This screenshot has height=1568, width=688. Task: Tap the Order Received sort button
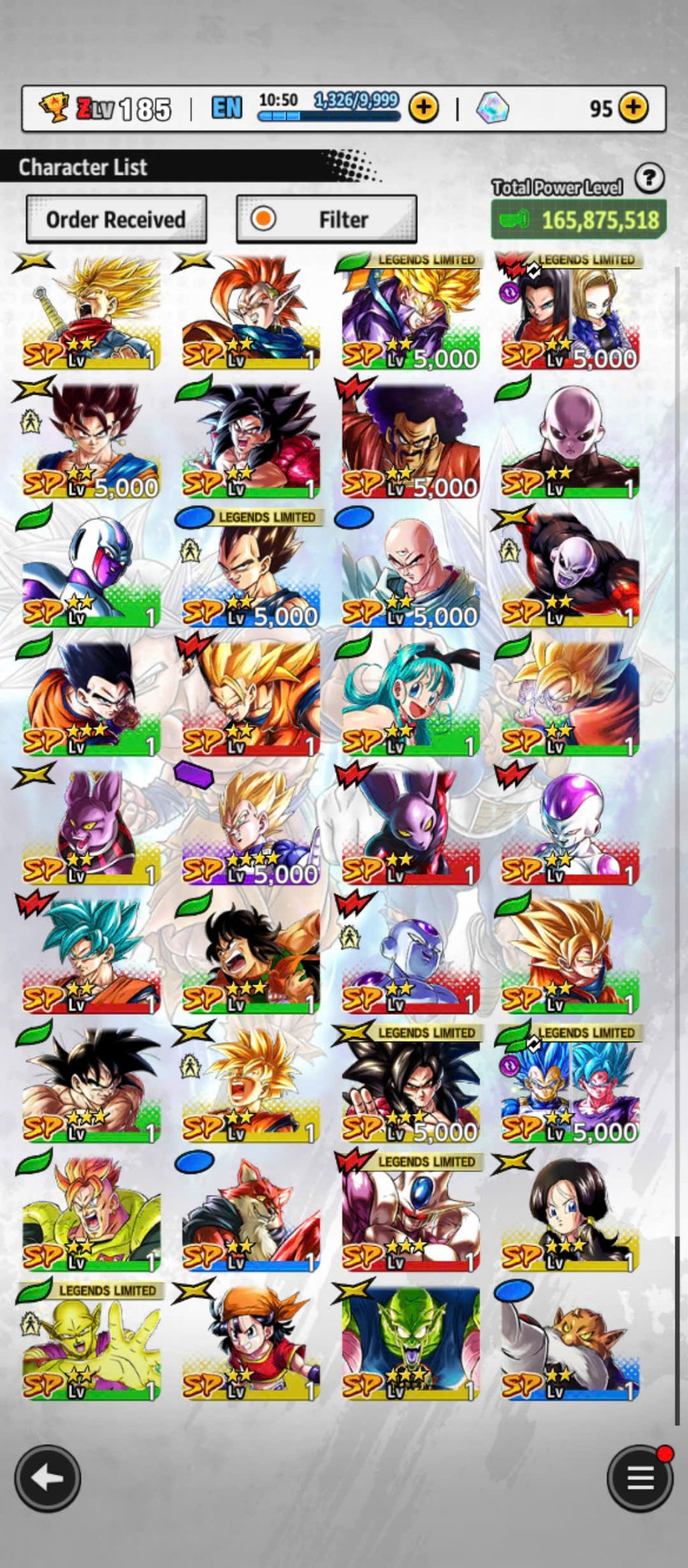point(116,219)
